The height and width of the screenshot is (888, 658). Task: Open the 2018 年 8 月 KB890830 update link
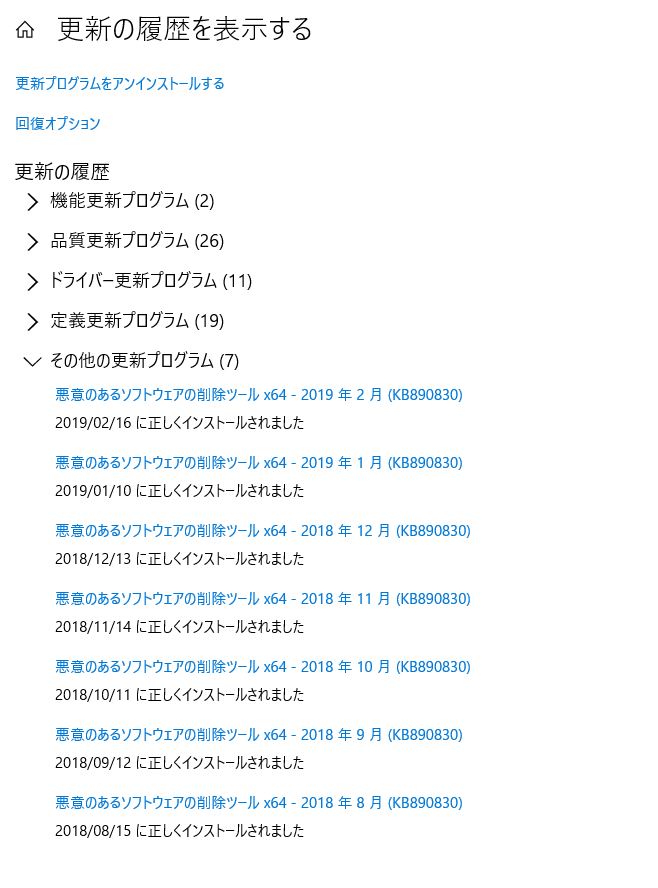(258, 803)
